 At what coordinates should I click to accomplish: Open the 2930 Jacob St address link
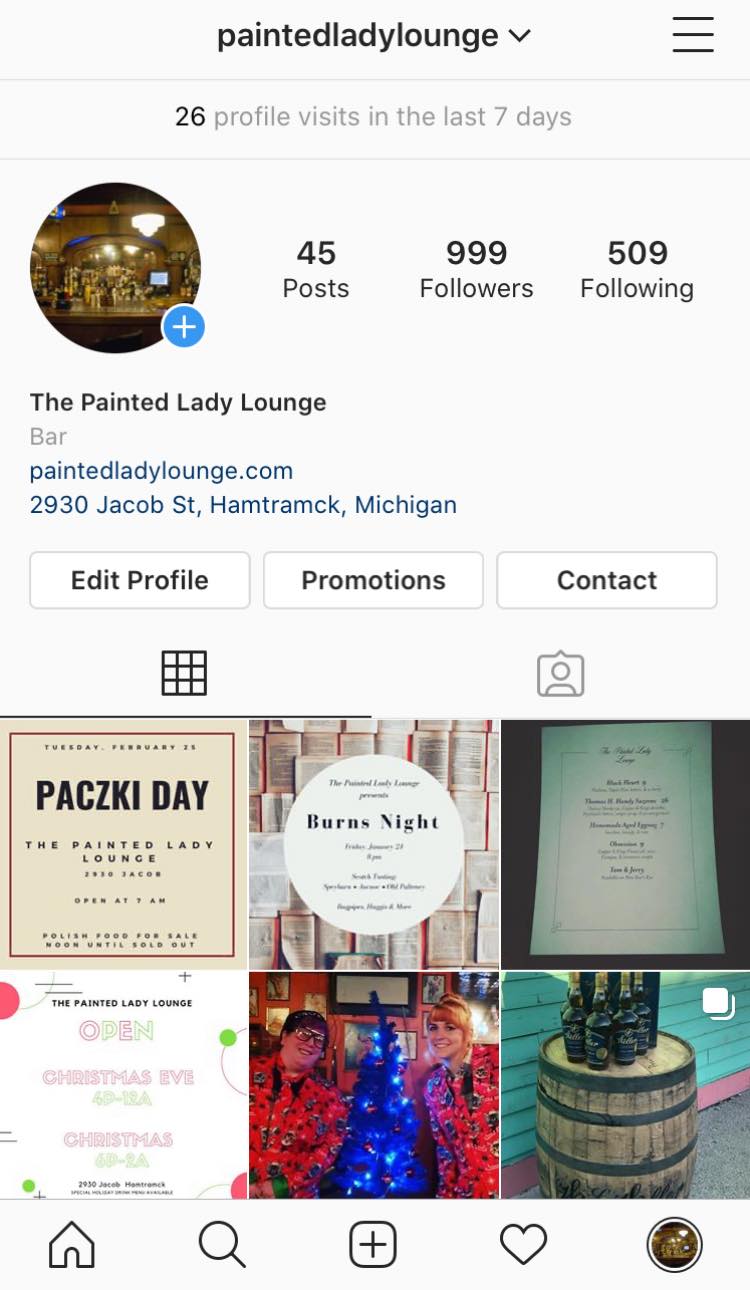click(x=243, y=505)
